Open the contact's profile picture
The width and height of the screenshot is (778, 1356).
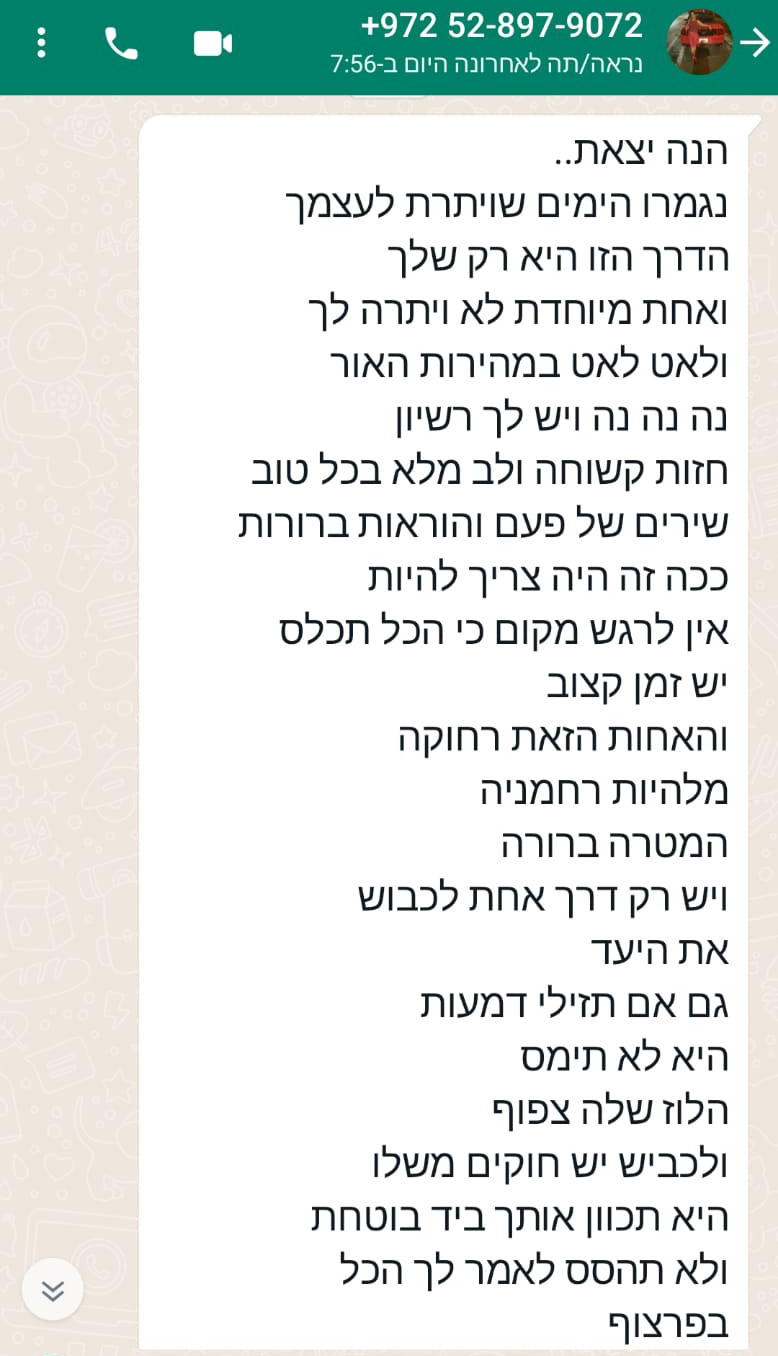(x=699, y=43)
